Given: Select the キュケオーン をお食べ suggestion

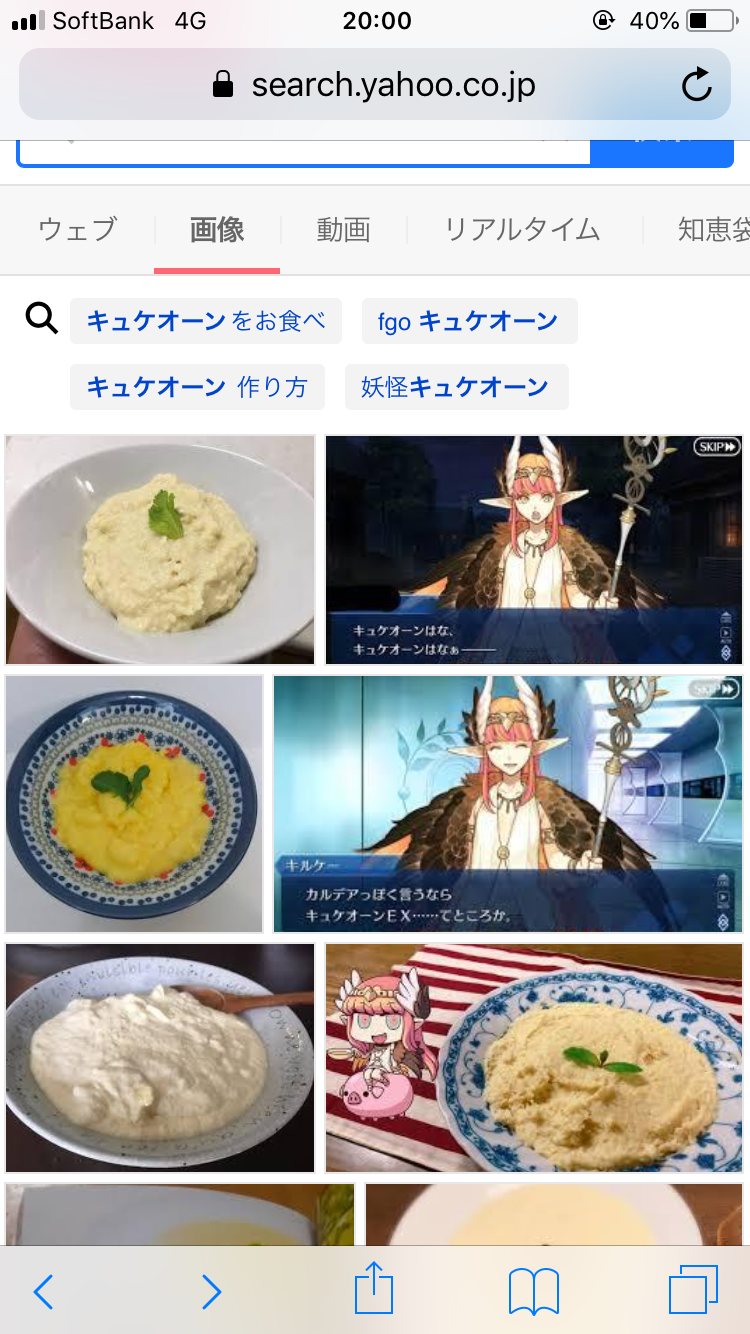Looking at the screenshot, I should [206, 321].
